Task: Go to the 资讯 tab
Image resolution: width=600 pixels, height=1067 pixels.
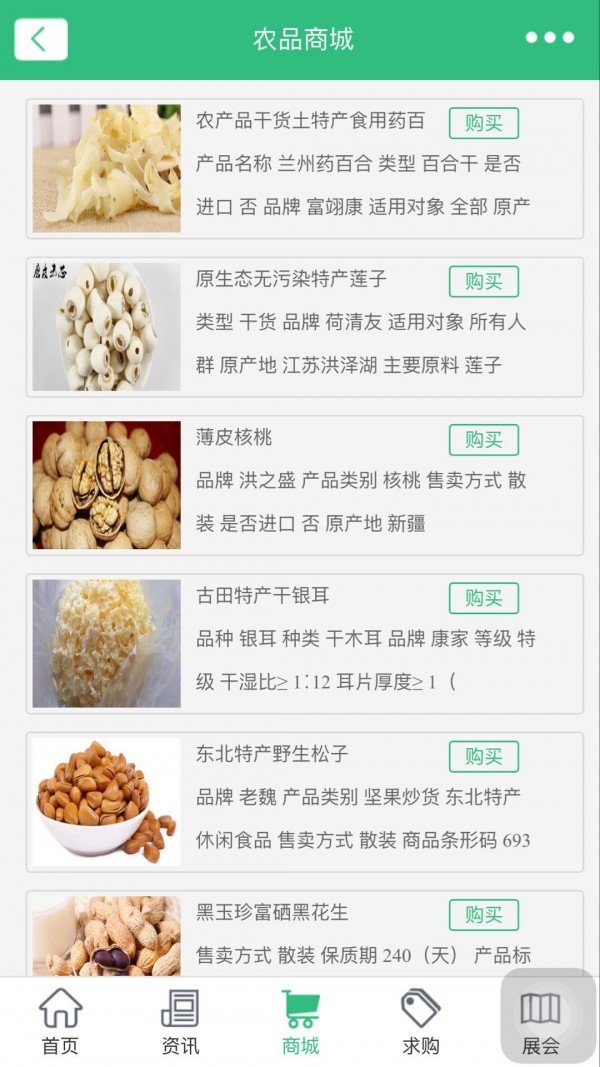Action: pyautogui.click(x=180, y=1022)
